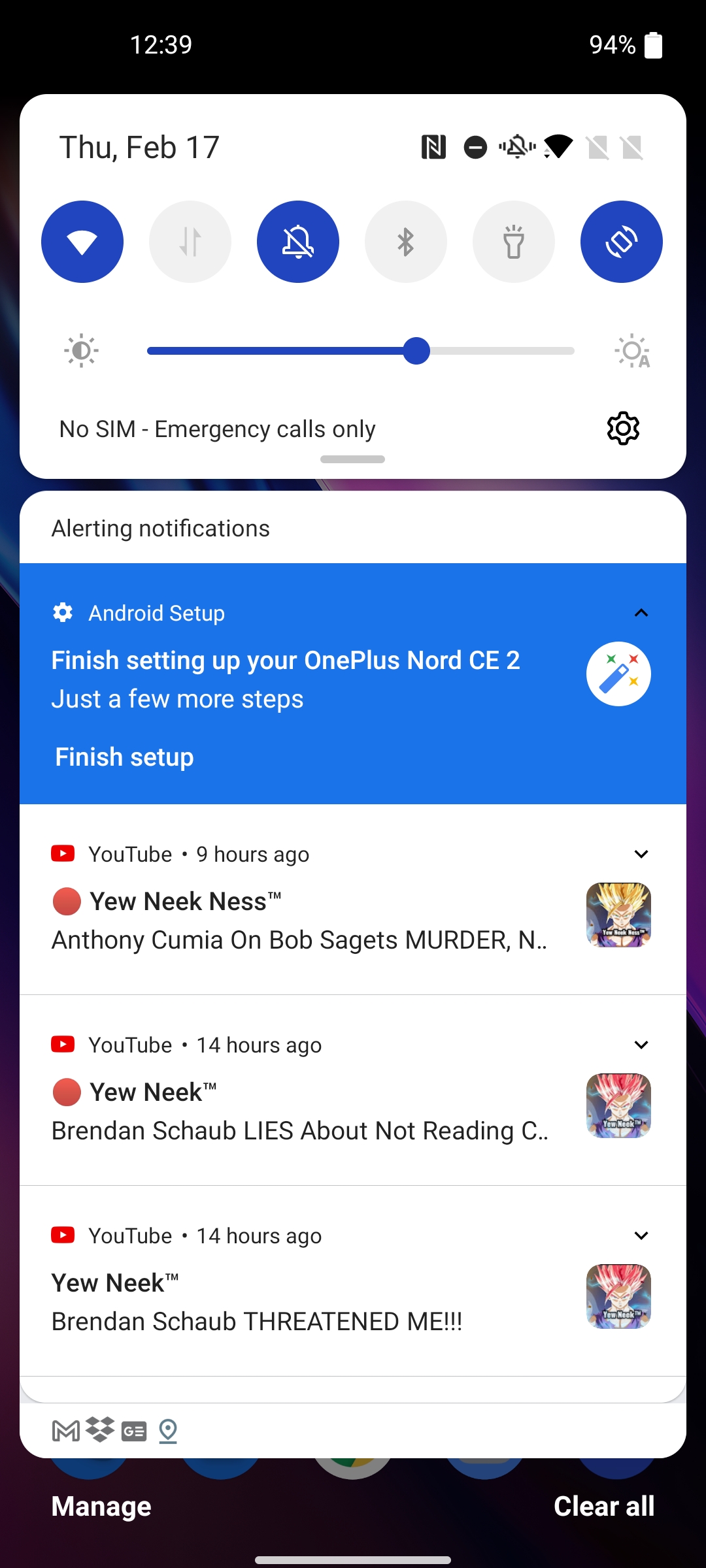The image size is (706, 1568).
Task: Collapse the Android Setup notification
Action: (x=641, y=613)
